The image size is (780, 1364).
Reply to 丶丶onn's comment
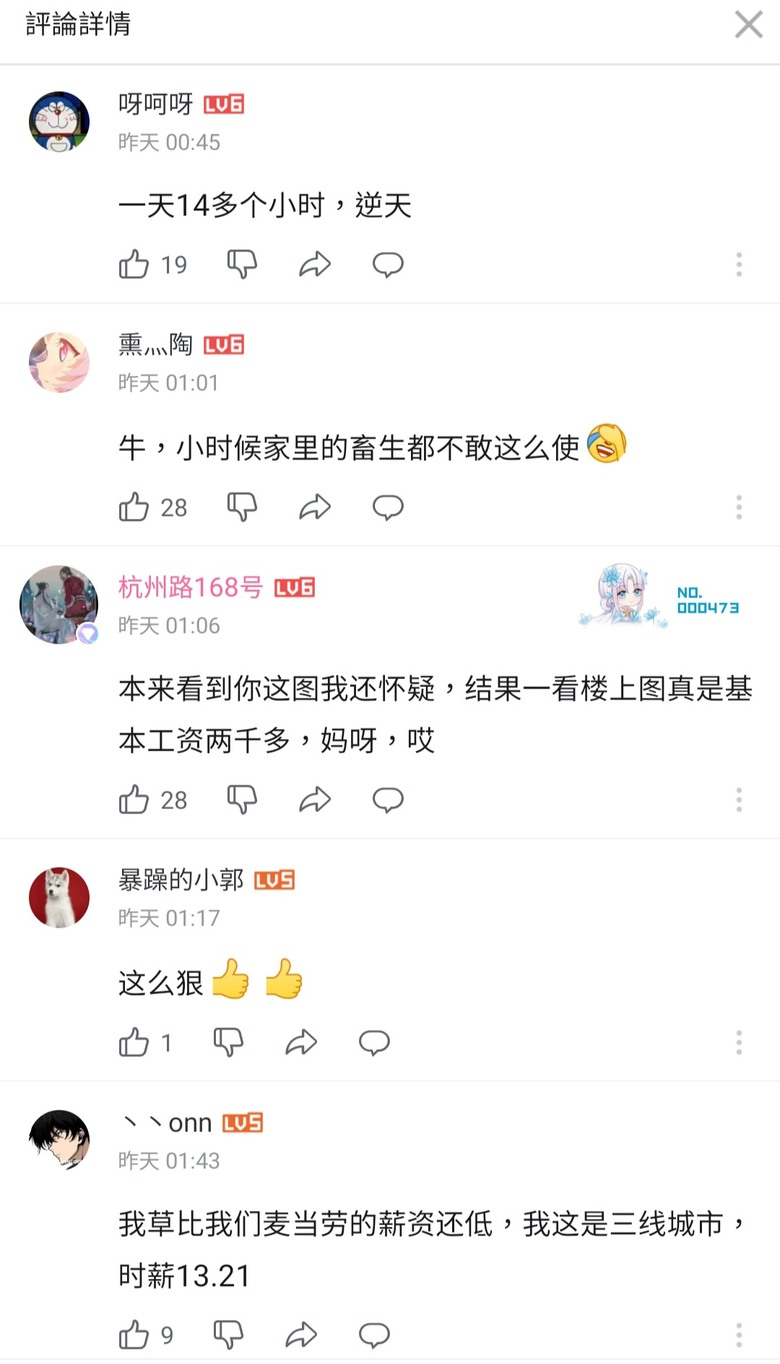[374, 1335]
